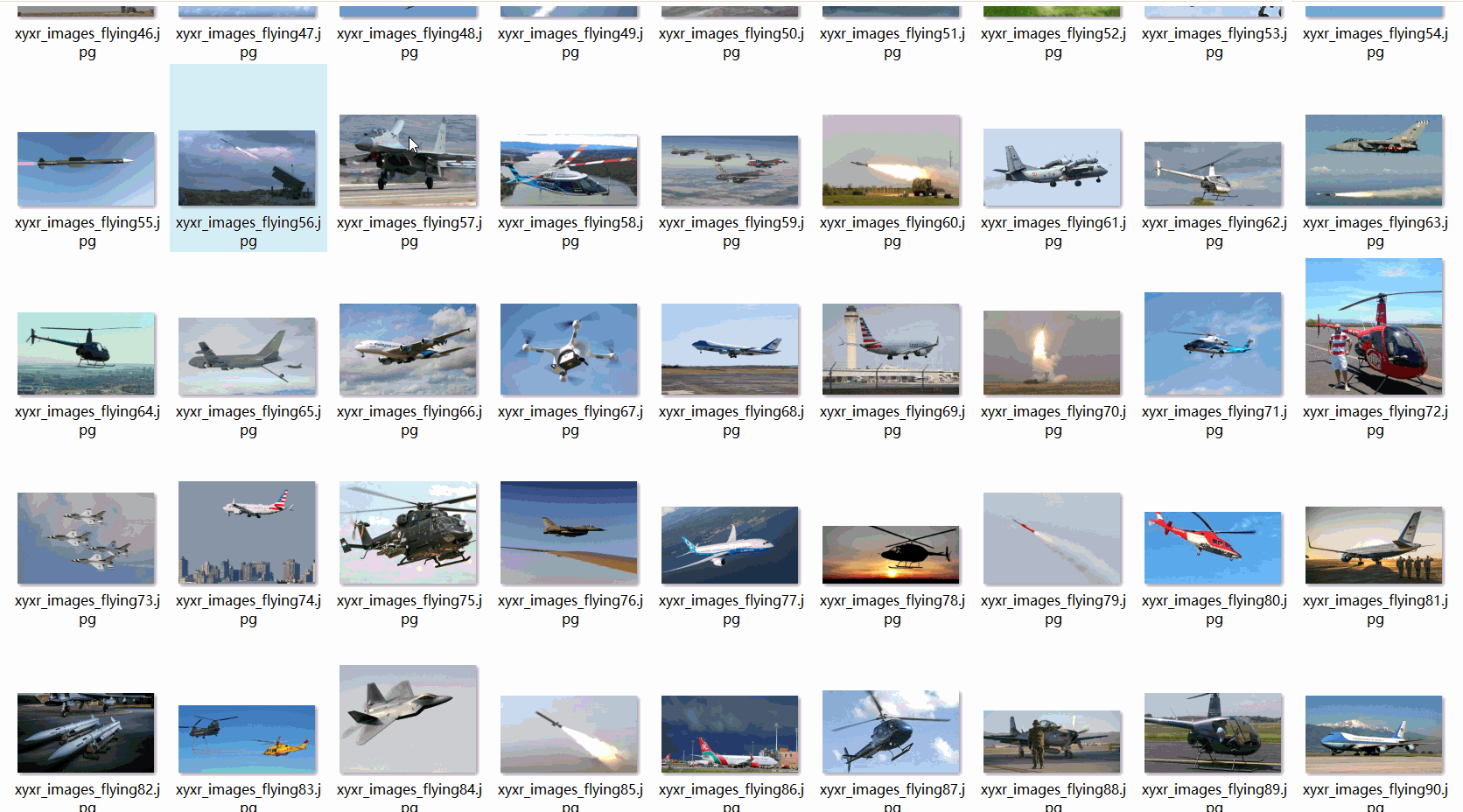Select xyxr_images_flying78.jpg sunset helicopter

point(891,555)
